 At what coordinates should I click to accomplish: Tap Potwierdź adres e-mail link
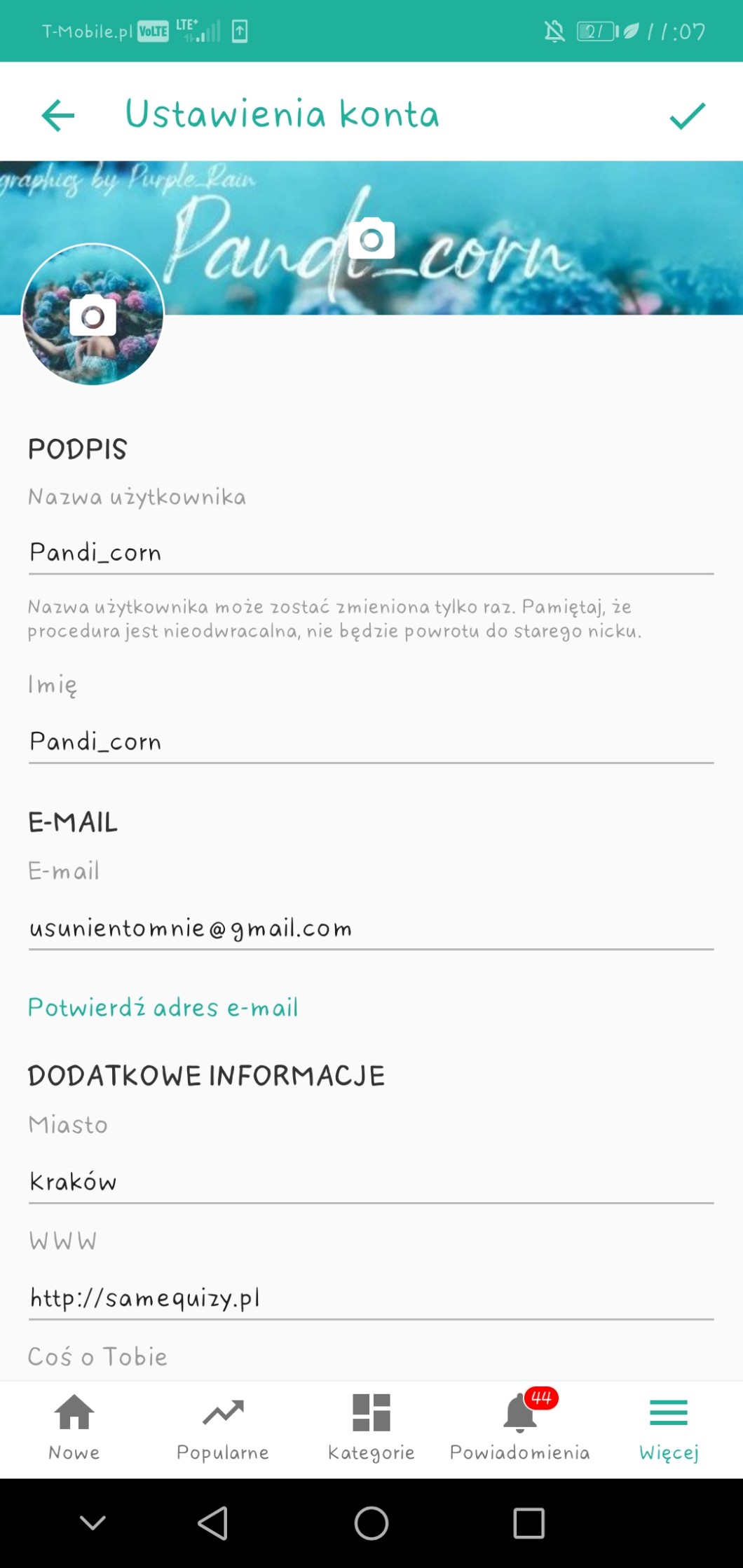163,1008
